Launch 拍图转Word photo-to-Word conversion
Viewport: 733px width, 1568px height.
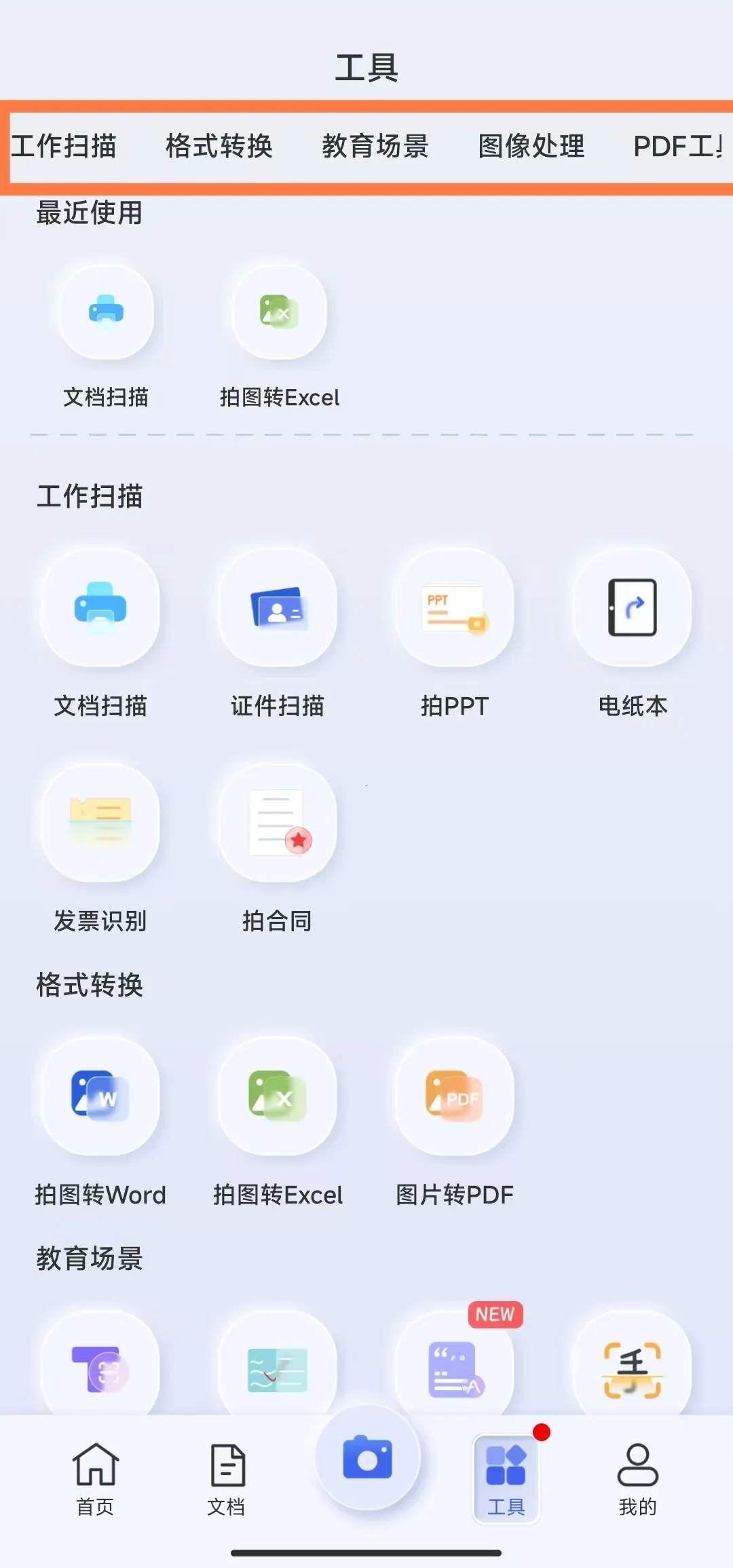coord(100,1127)
